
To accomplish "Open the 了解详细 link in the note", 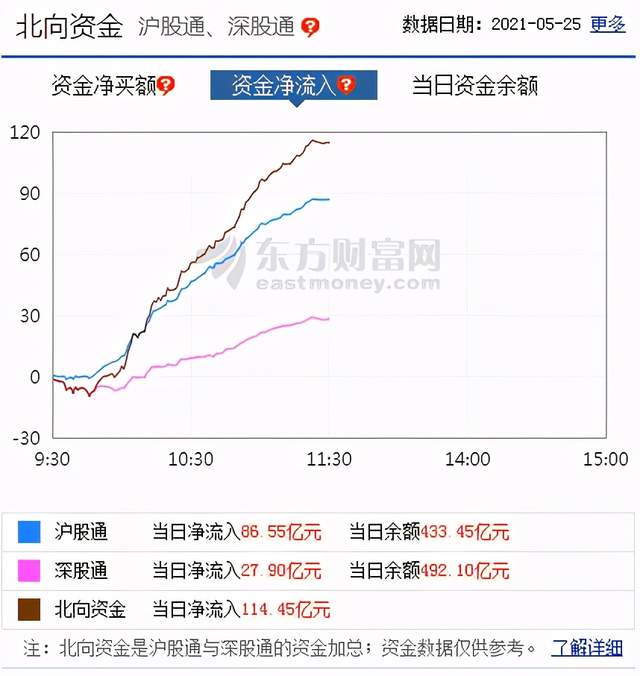I will [587, 647].
